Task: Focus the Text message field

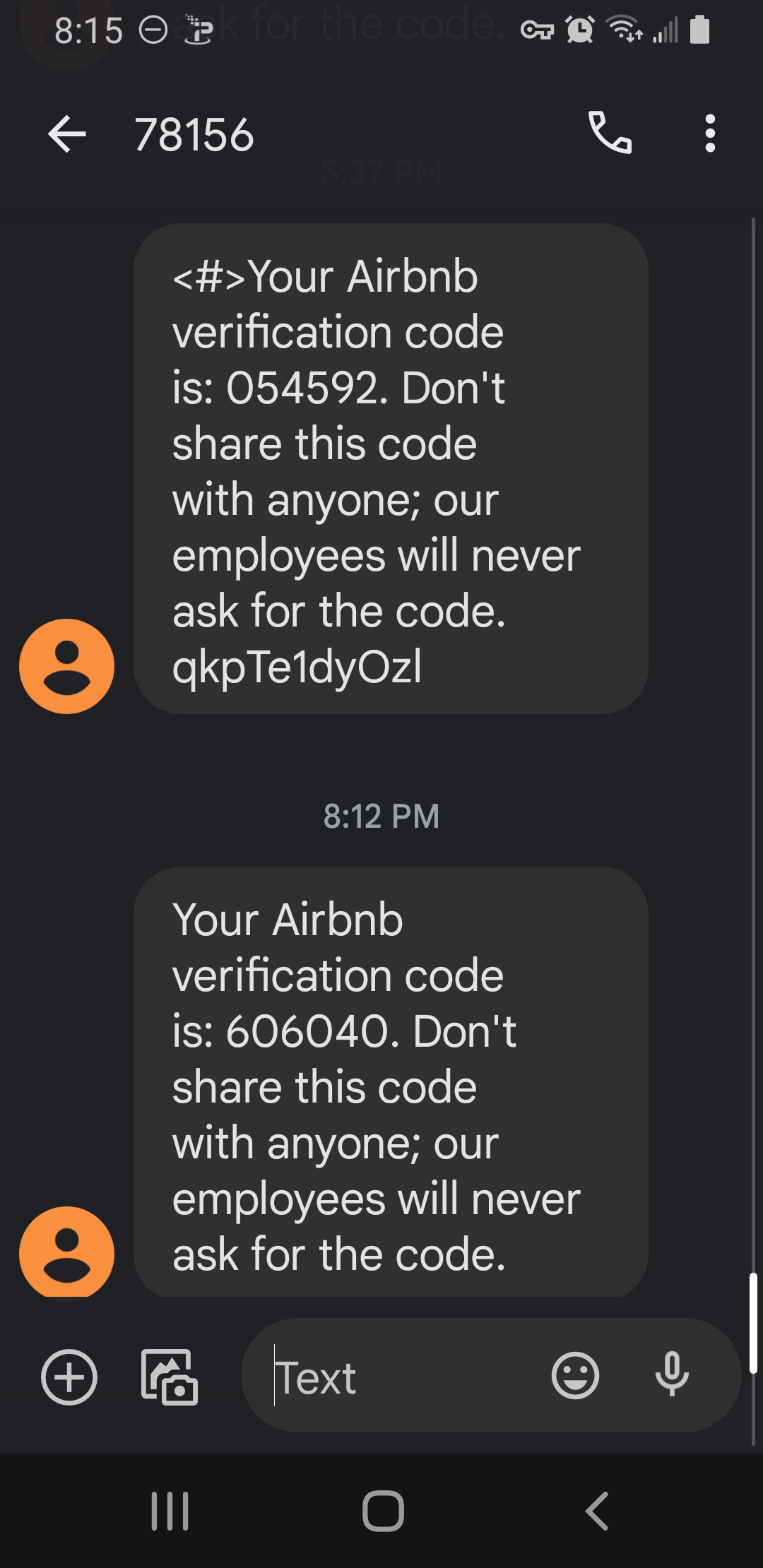Action: click(x=403, y=1377)
